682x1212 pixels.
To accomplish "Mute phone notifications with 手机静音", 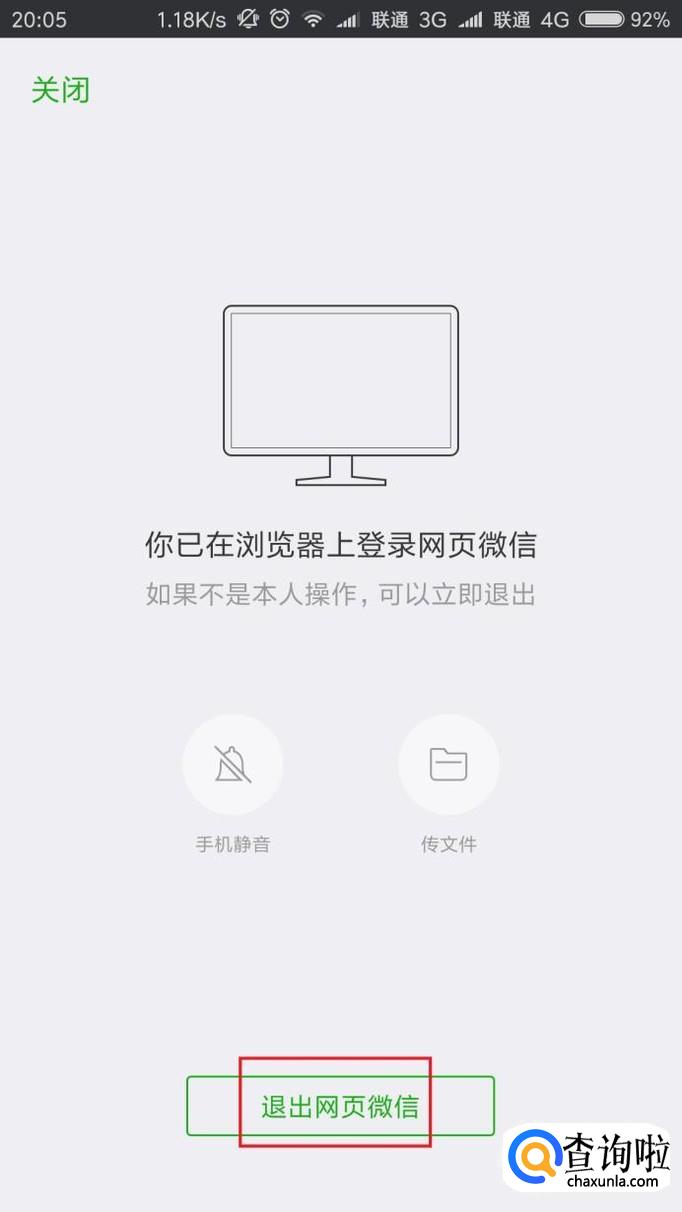I will coord(232,765).
